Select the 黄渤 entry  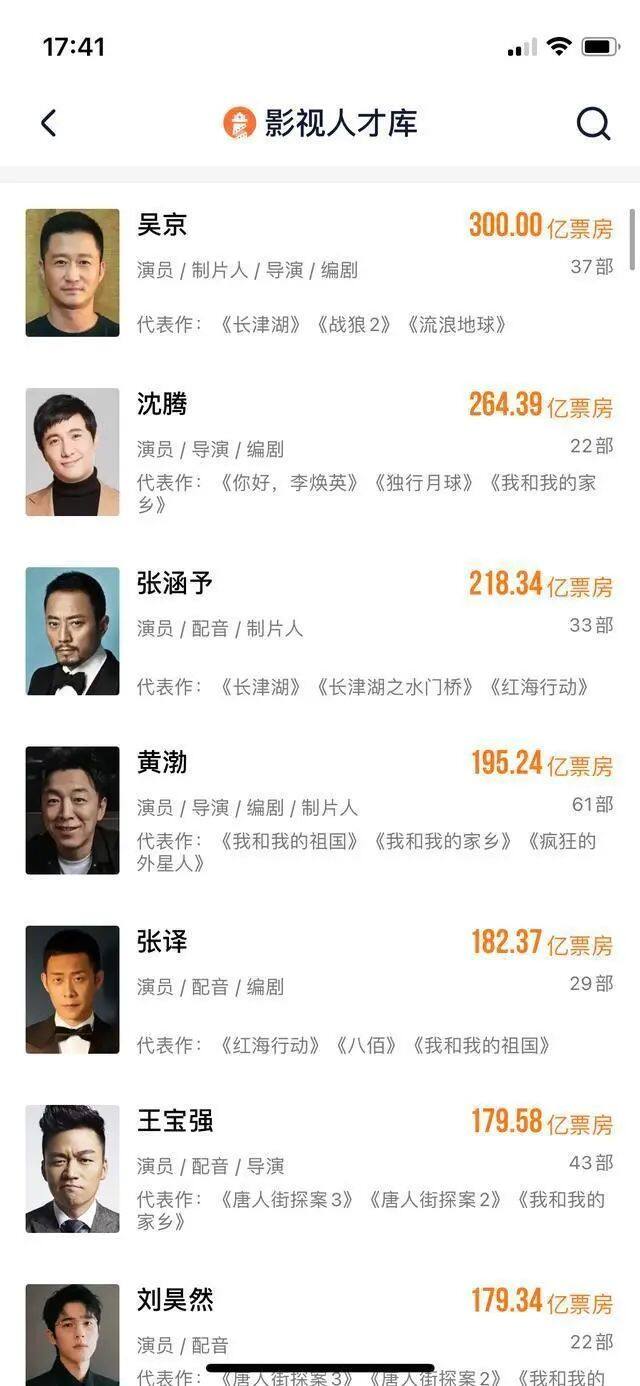[x=320, y=810]
